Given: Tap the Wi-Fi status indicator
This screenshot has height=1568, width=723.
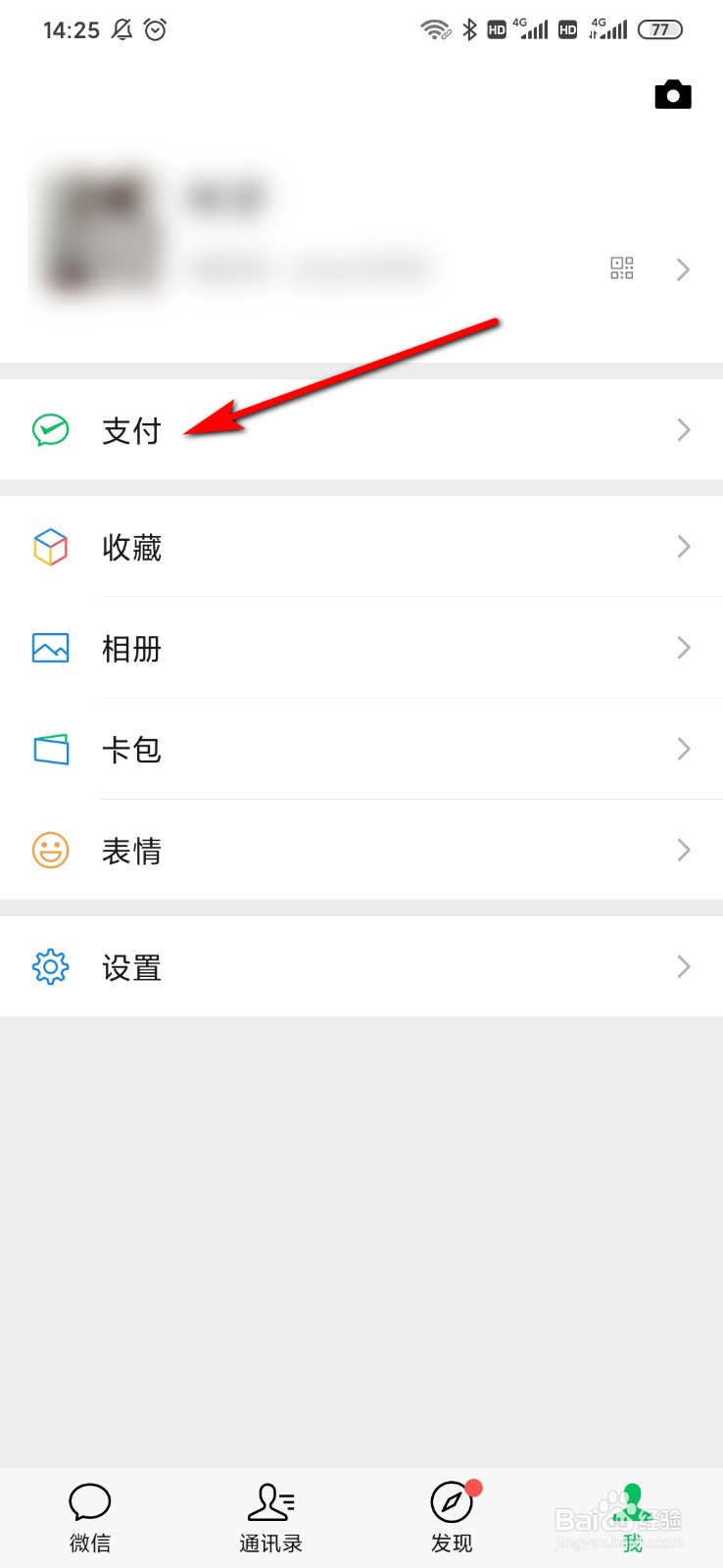Looking at the screenshot, I should pos(434,29).
